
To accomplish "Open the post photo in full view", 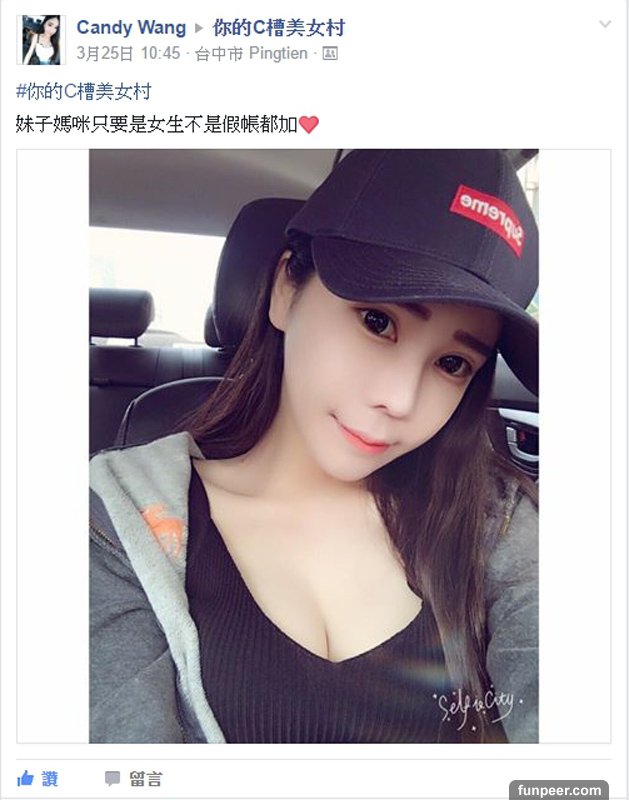I will (x=314, y=445).
